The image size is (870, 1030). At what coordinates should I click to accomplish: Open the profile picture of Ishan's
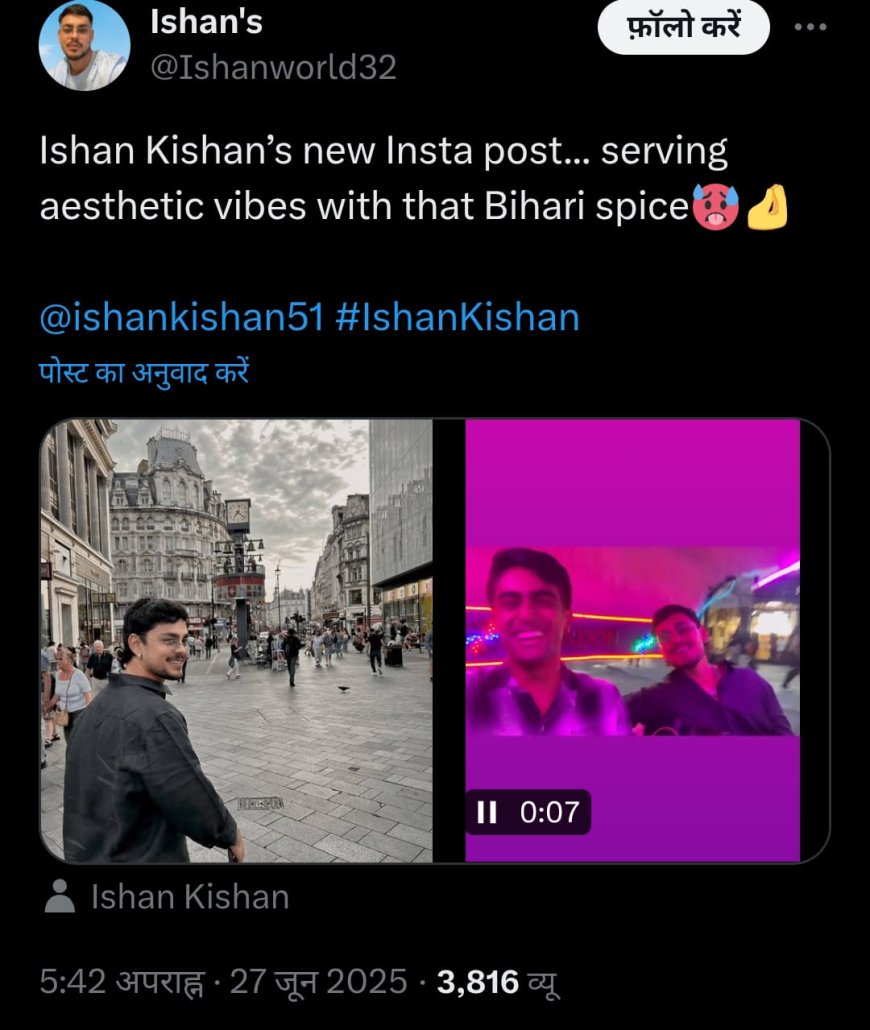tap(84, 45)
